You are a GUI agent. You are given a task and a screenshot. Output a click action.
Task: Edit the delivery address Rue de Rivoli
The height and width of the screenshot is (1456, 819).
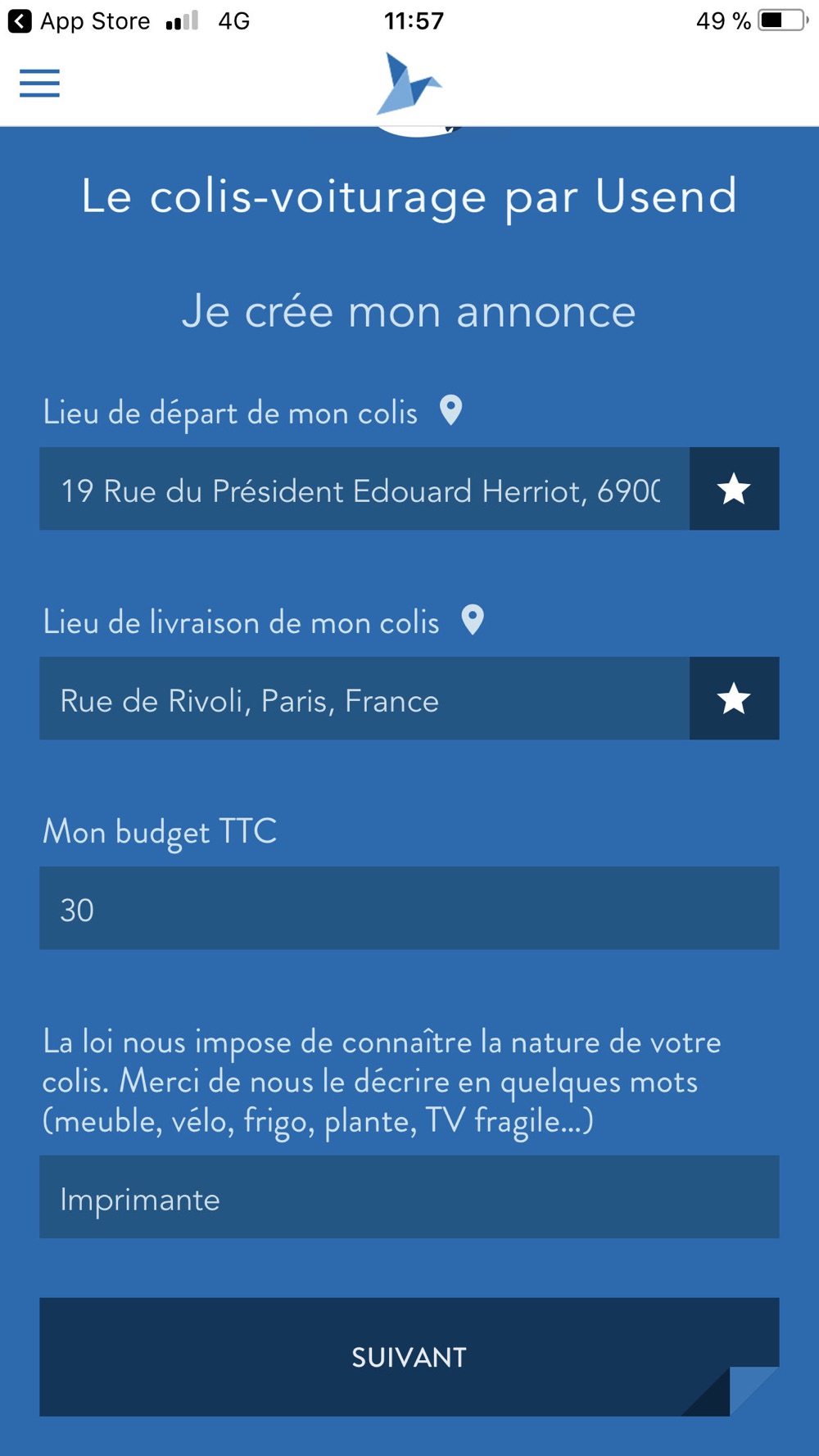pyautogui.click(x=364, y=699)
